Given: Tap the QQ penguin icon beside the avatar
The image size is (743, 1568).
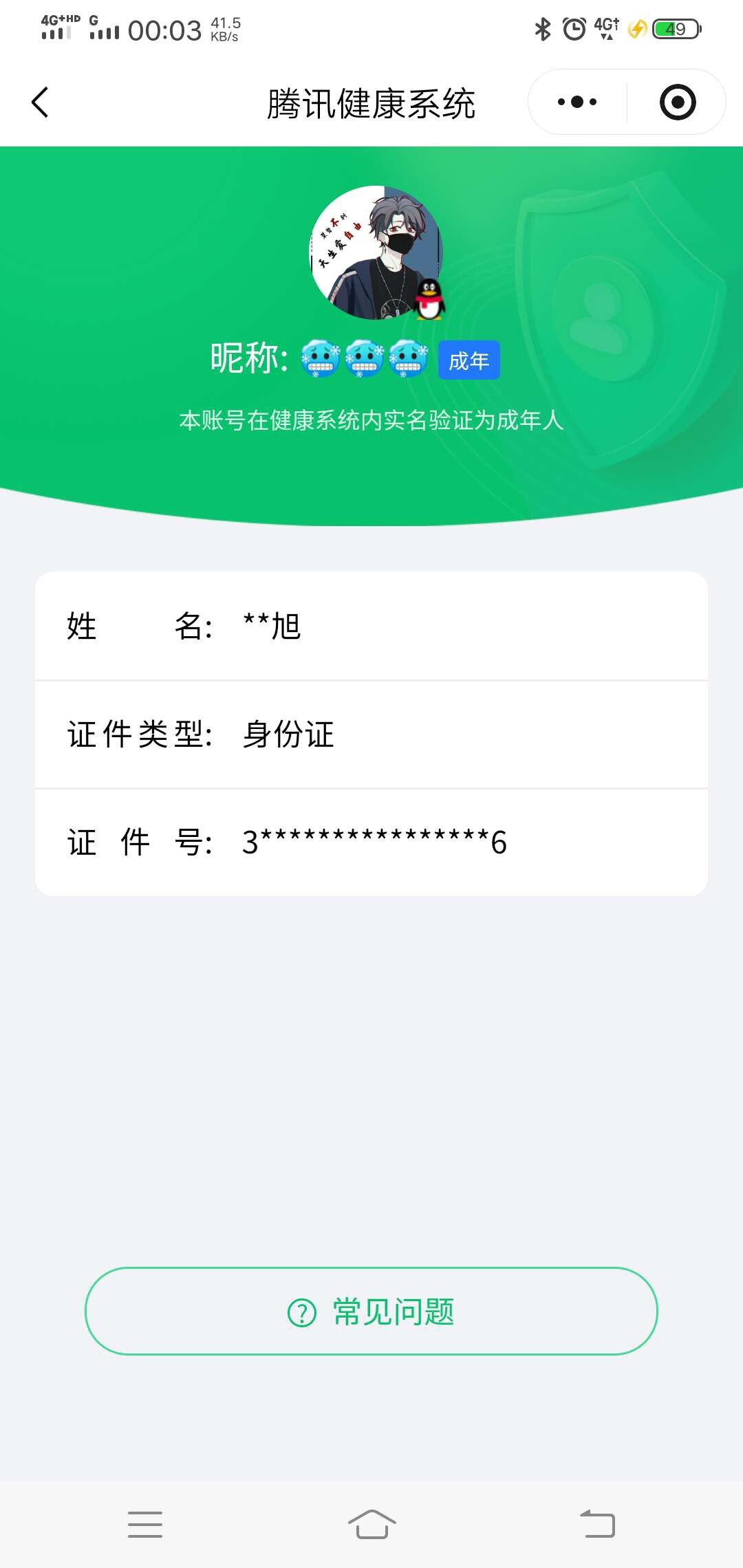Looking at the screenshot, I should (428, 301).
